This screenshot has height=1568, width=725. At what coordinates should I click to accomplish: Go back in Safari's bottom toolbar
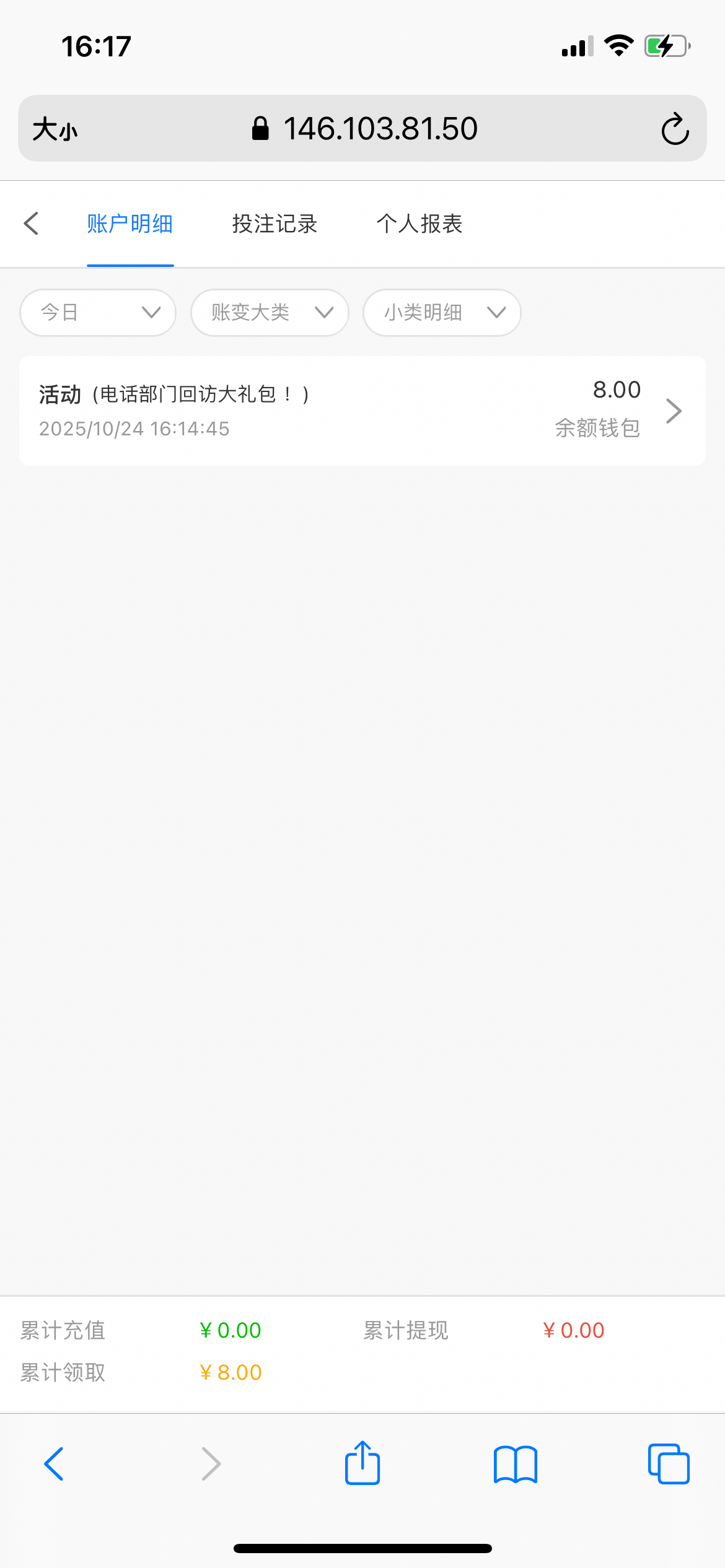click(x=54, y=1464)
